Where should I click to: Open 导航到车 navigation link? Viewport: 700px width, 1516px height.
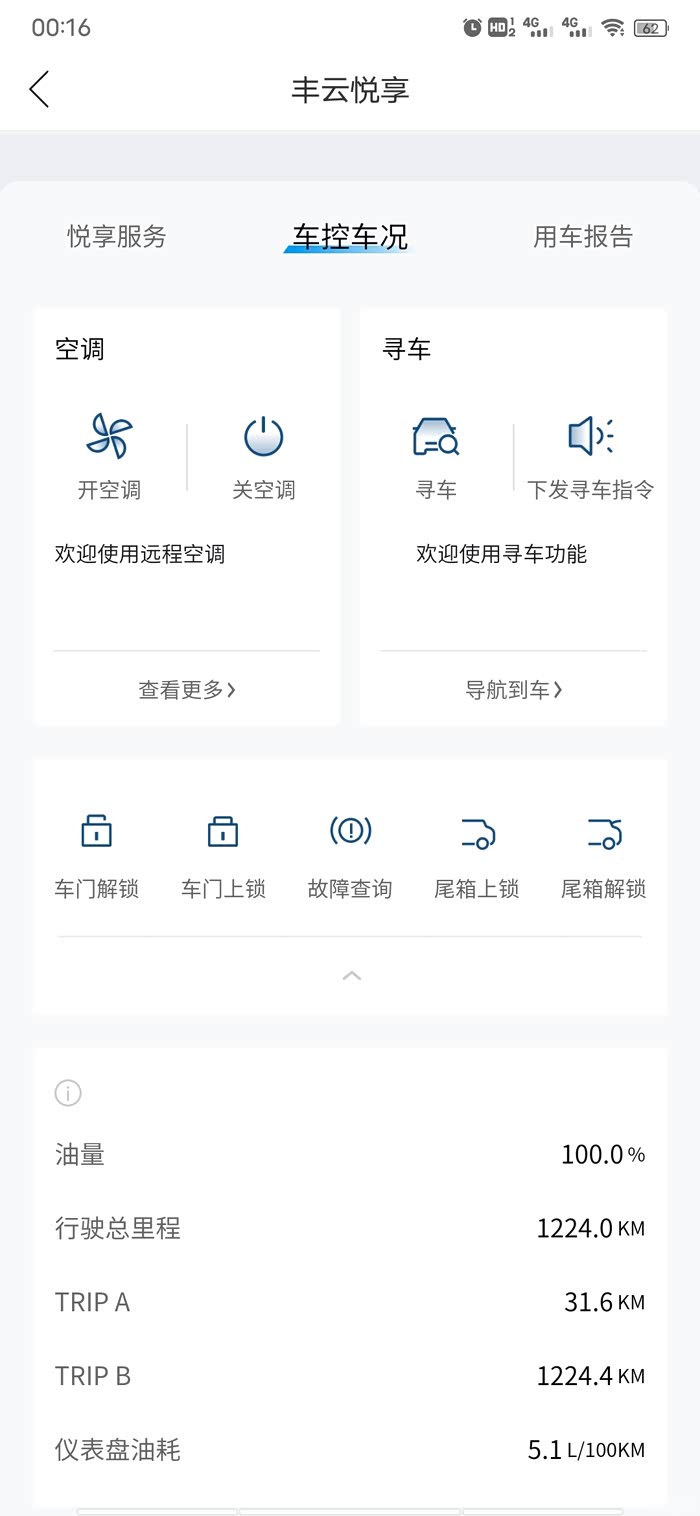(513, 690)
